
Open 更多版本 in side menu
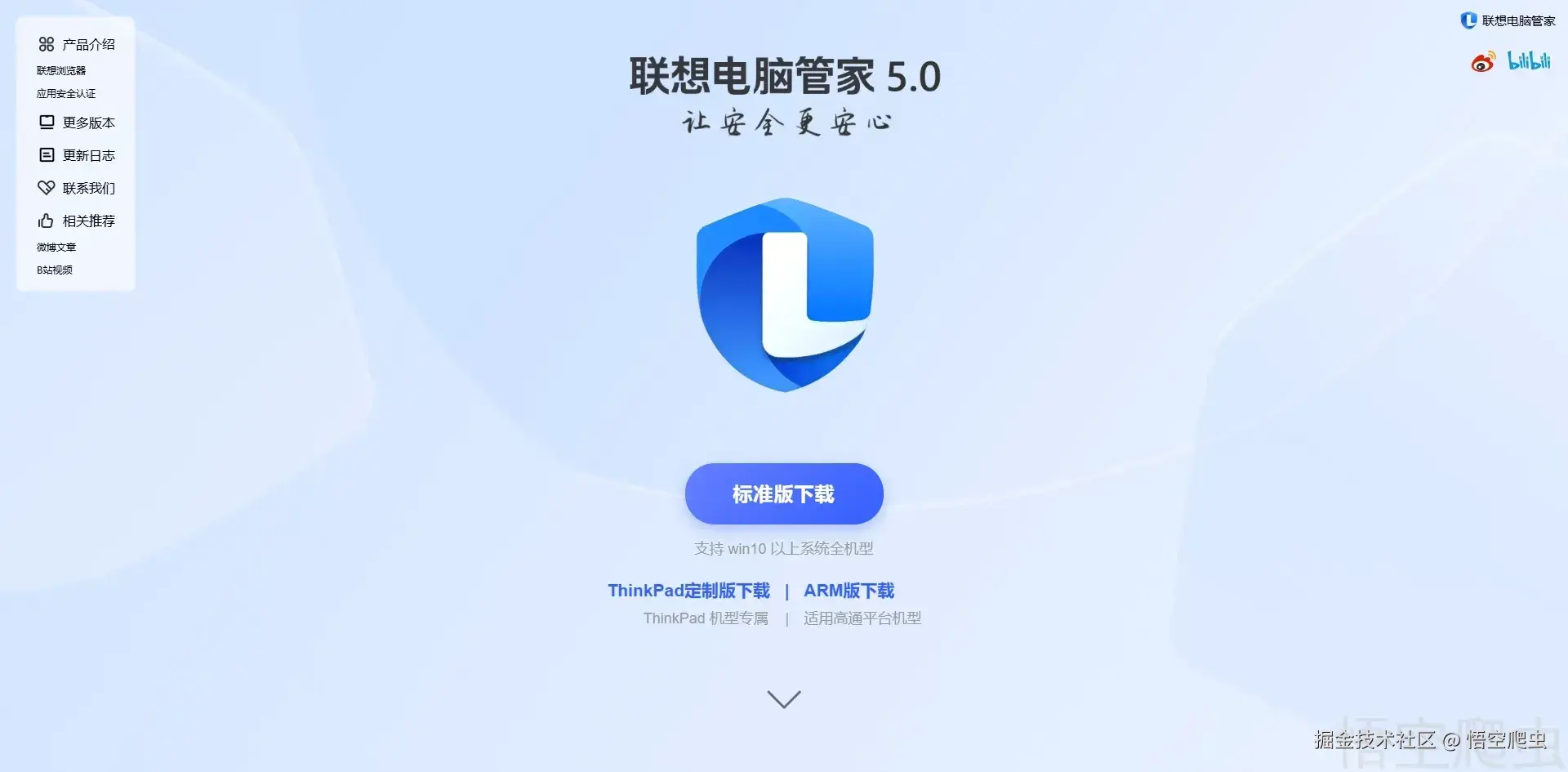78,123
